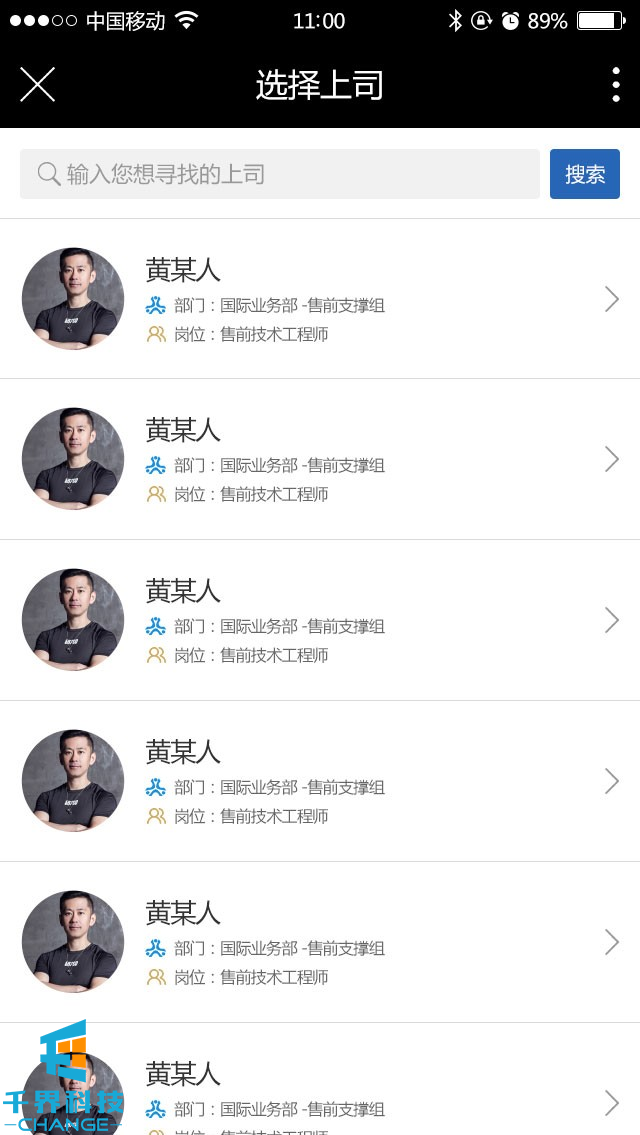Viewport: 640px width, 1135px height.
Task: Close the 选择上司 screen
Action: coord(37,85)
